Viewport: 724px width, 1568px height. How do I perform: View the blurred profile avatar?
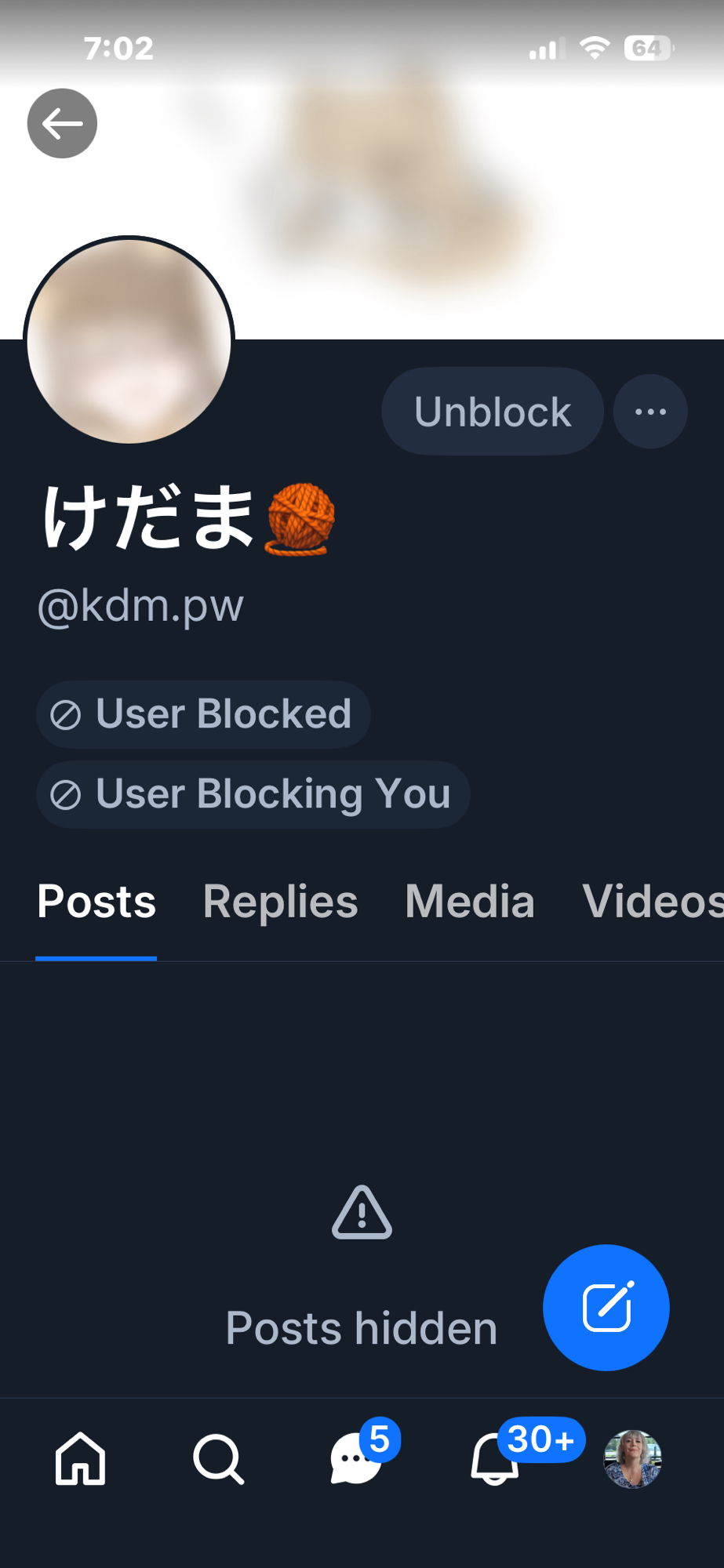tap(129, 341)
